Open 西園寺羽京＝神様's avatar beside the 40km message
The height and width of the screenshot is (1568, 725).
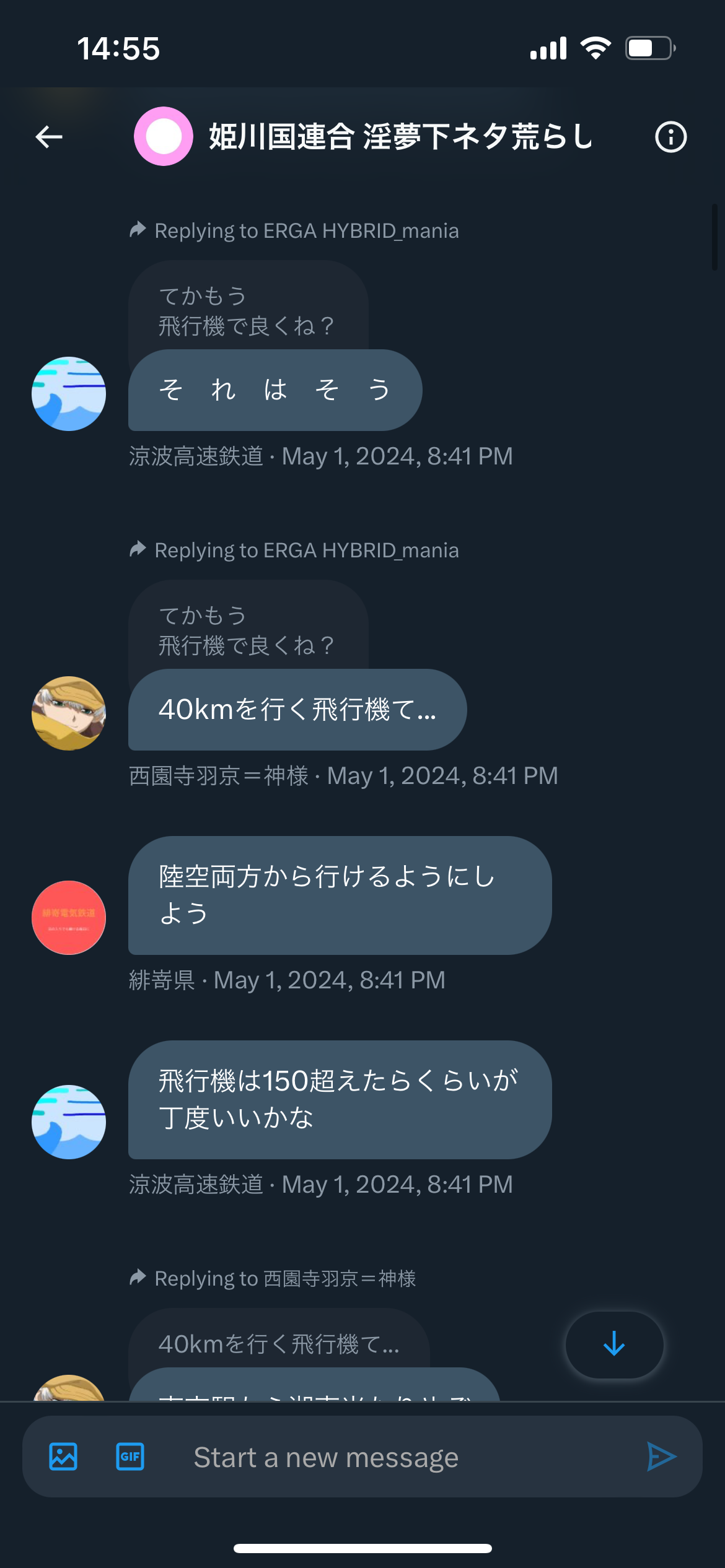69,713
